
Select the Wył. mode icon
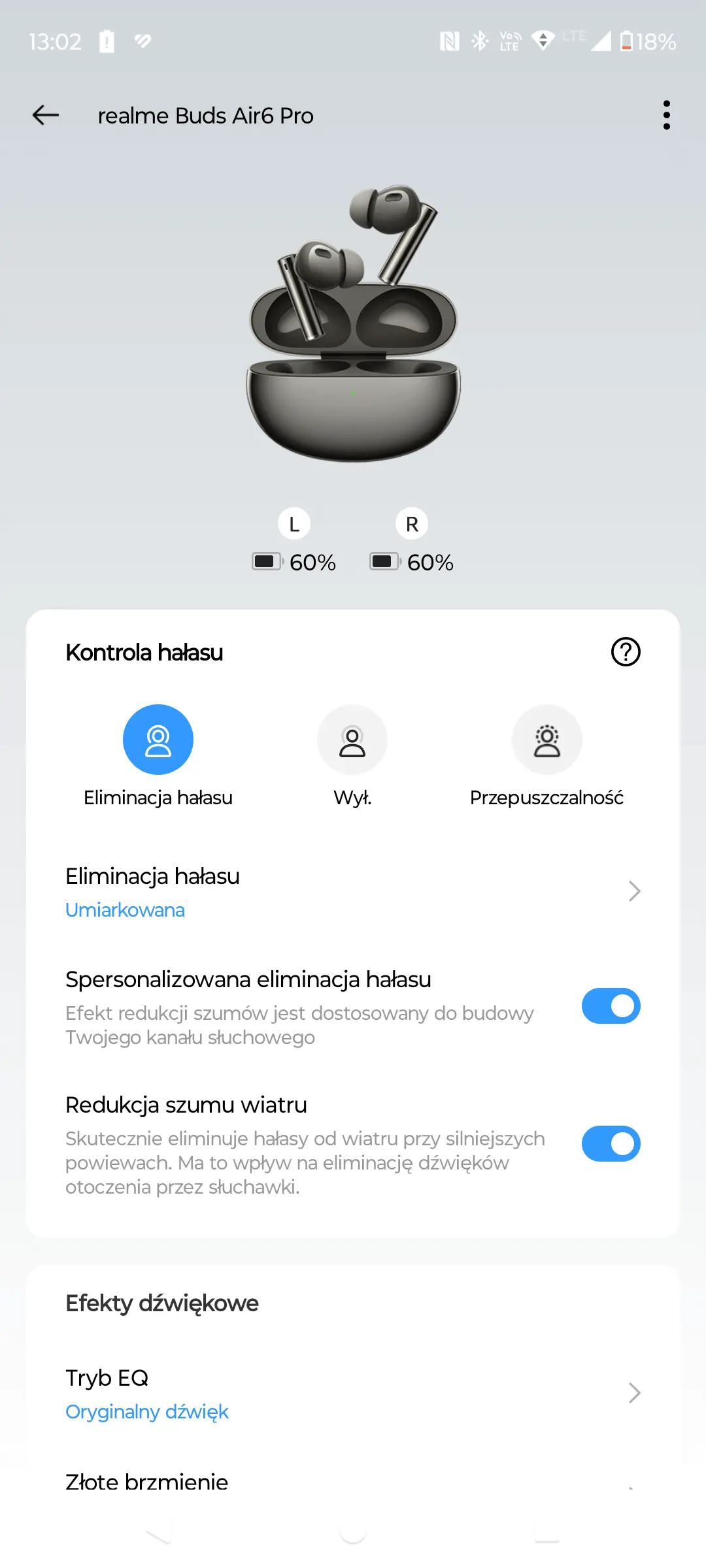[352, 739]
